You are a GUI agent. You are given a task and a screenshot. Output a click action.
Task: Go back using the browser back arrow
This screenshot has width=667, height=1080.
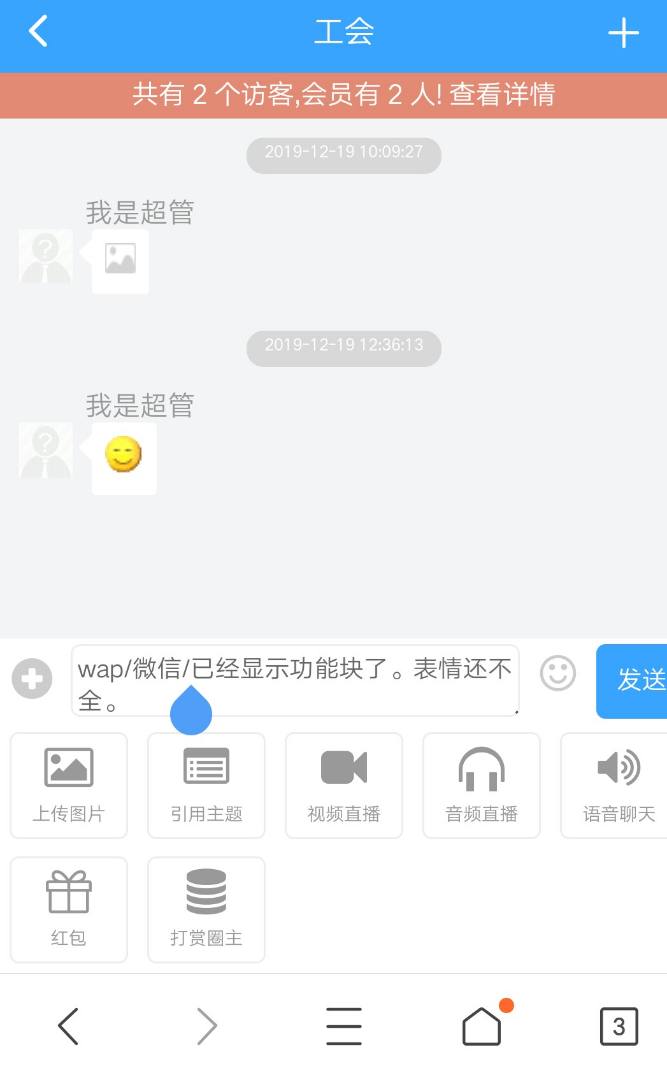(x=68, y=1026)
